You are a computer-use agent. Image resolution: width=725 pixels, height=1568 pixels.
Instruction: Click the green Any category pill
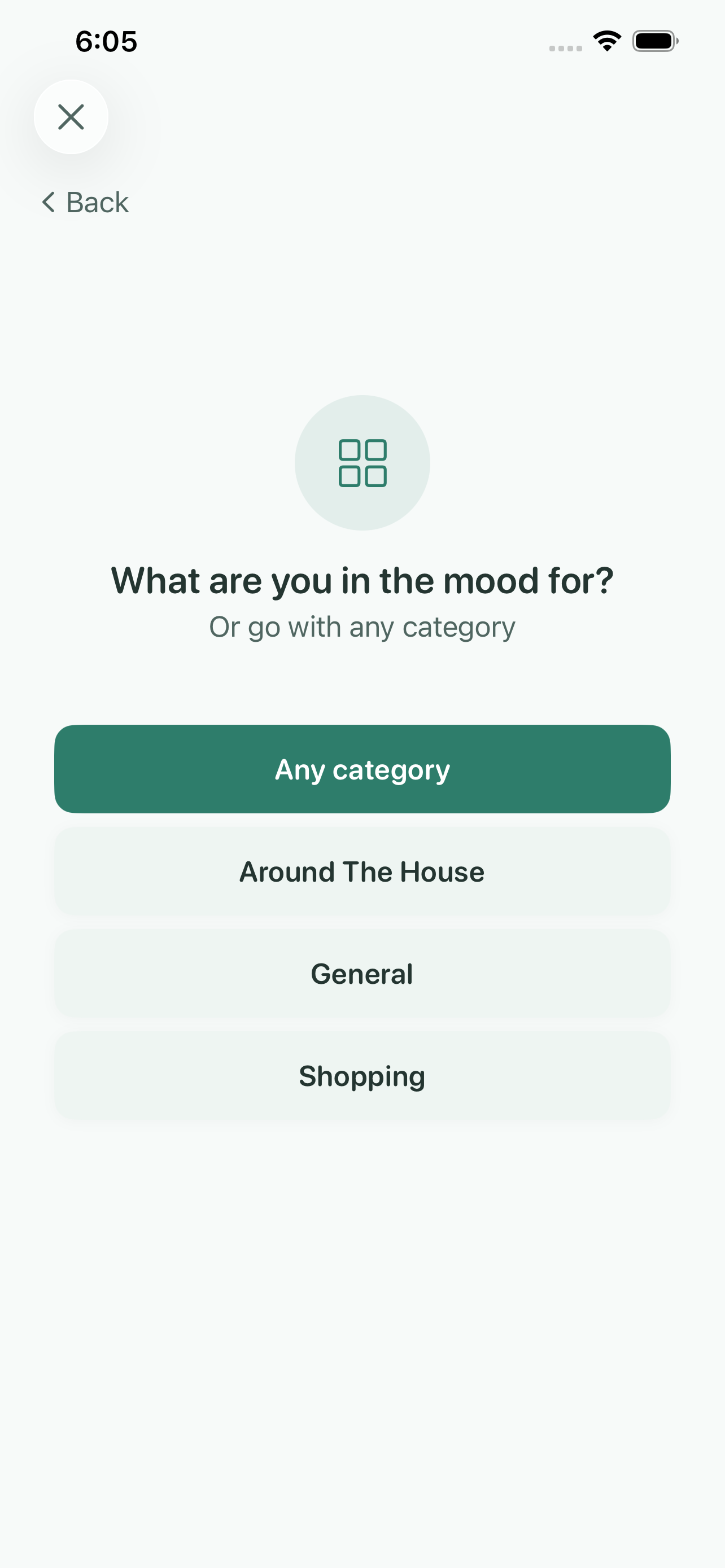(x=362, y=768)
